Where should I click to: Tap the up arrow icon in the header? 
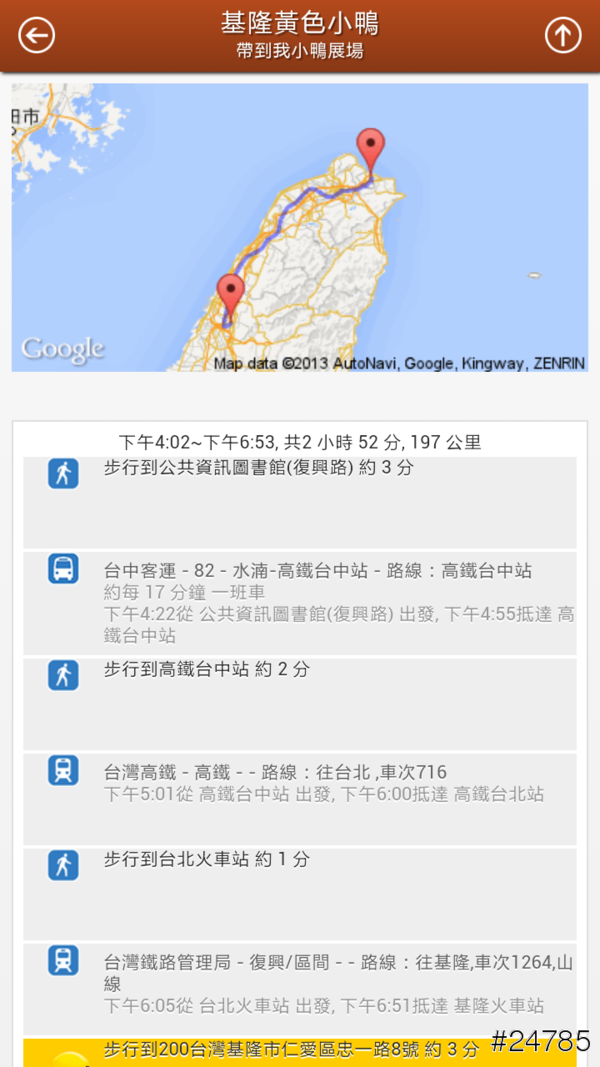(563, 36)
